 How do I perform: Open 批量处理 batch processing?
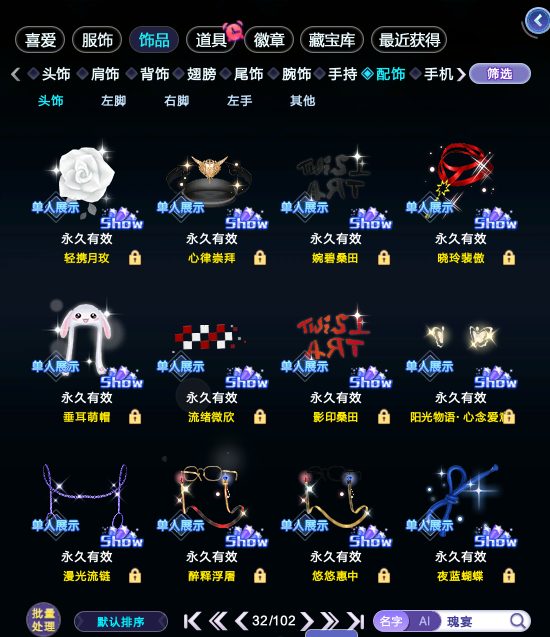click(43, 619)
